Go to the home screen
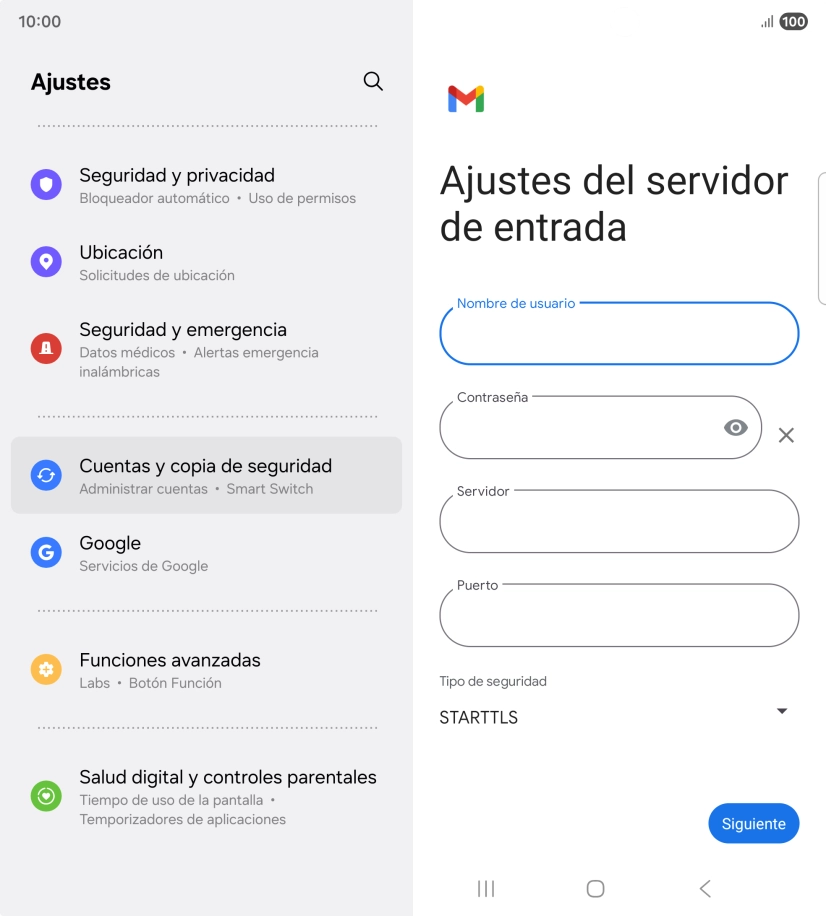 (595, 888)
